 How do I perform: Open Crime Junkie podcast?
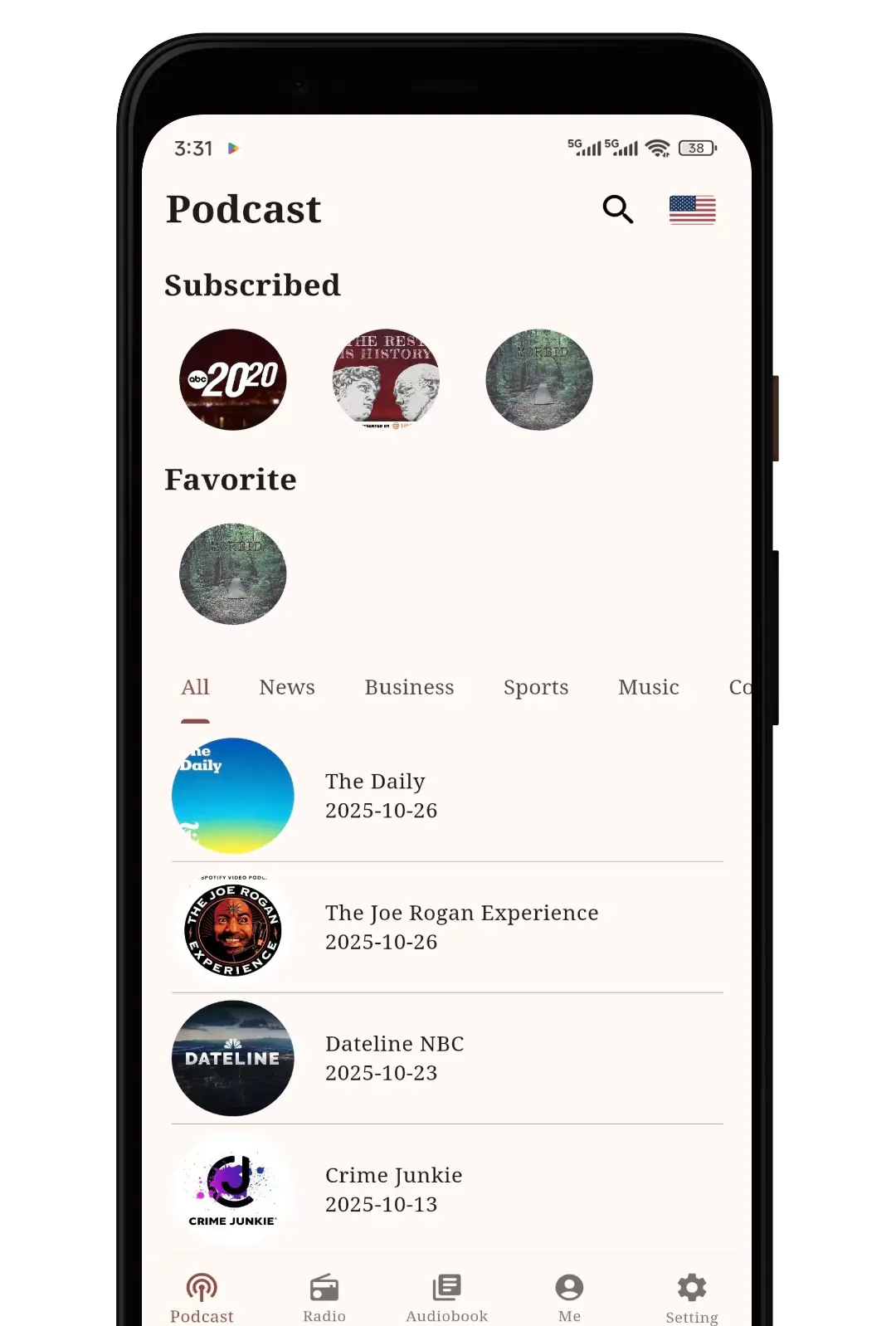point(393,1189)
